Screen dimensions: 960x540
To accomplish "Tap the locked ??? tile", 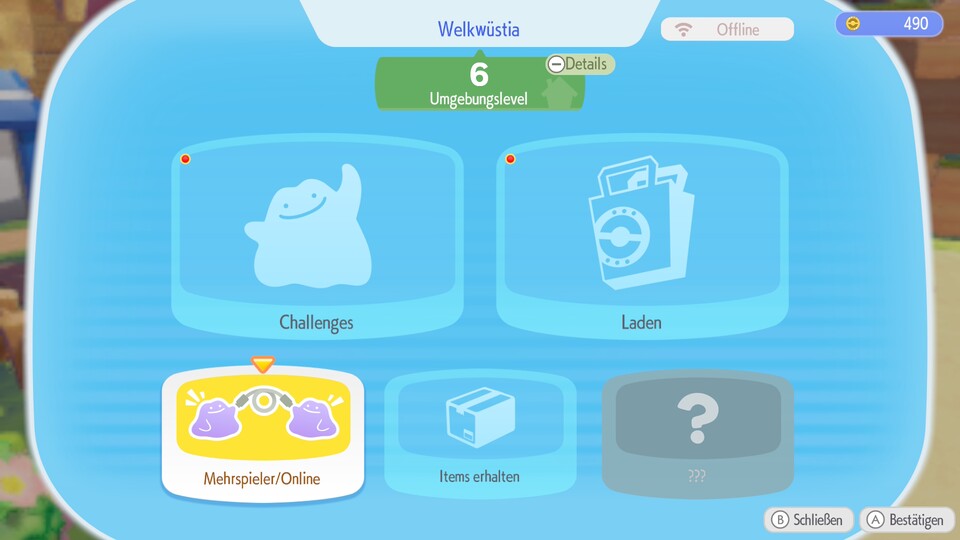I will coord(697,433).
